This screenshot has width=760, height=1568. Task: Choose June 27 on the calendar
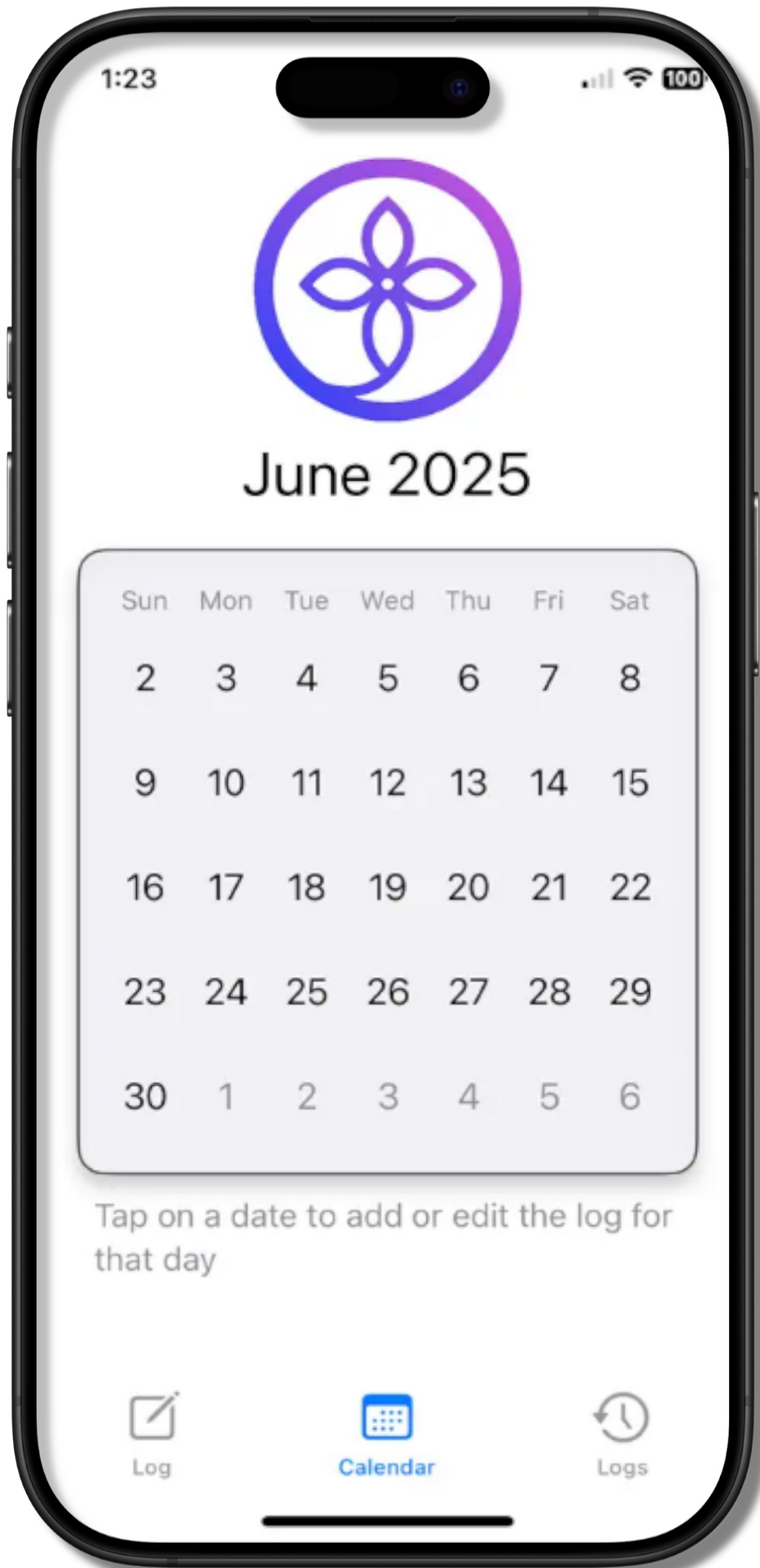point(468,991)
